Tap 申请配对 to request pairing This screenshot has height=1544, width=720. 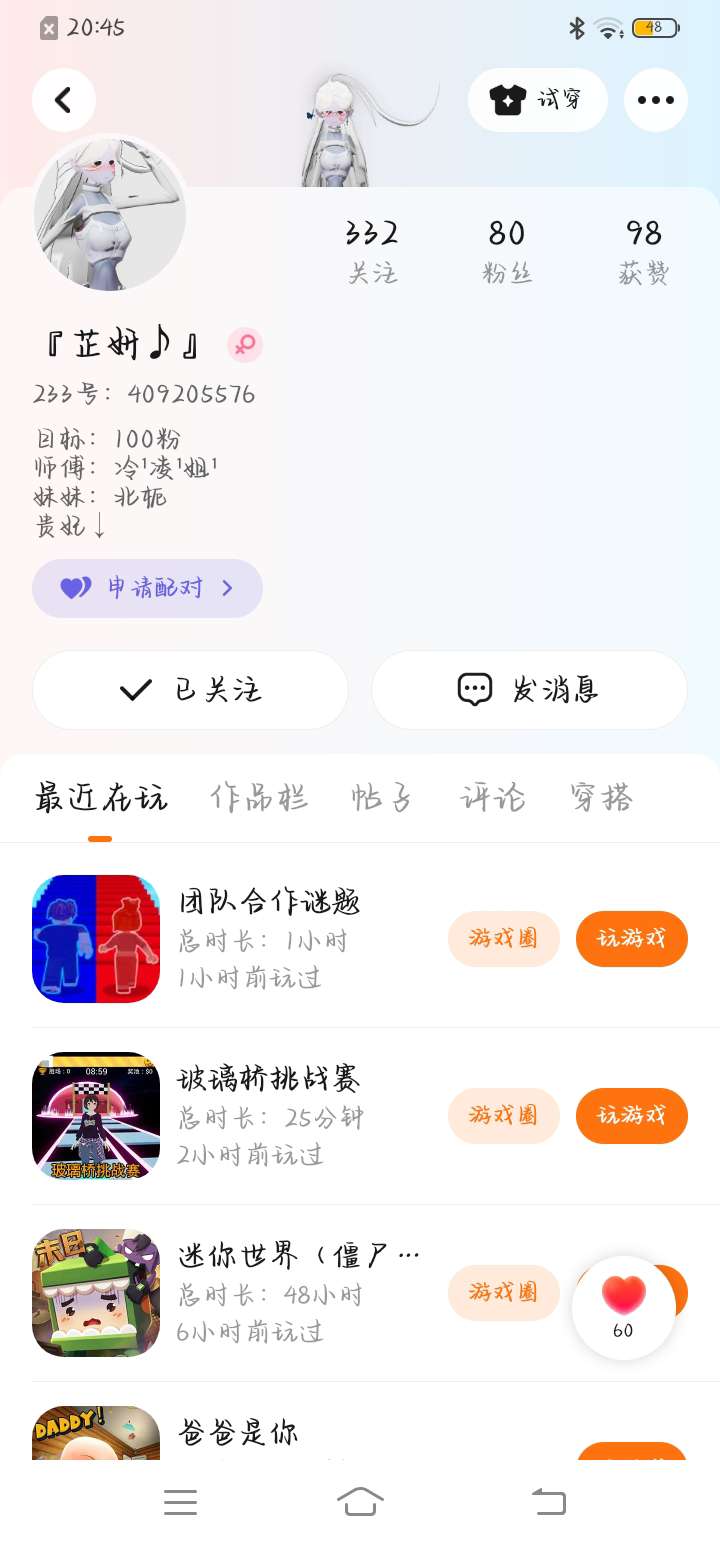point(147,588)
